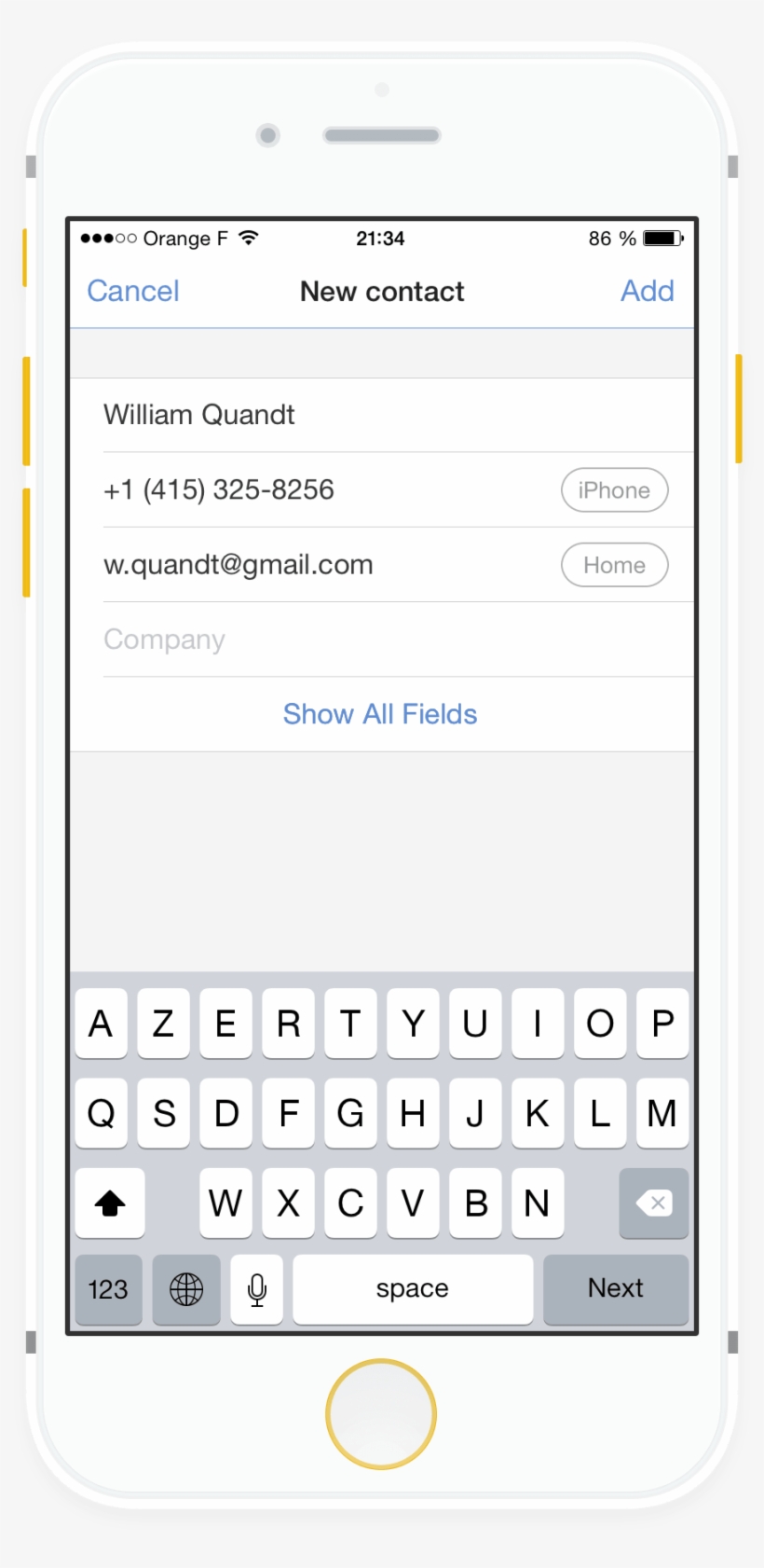Tap Add to save the contact
Screen dimensions: 764x1568
coord(648,291)
